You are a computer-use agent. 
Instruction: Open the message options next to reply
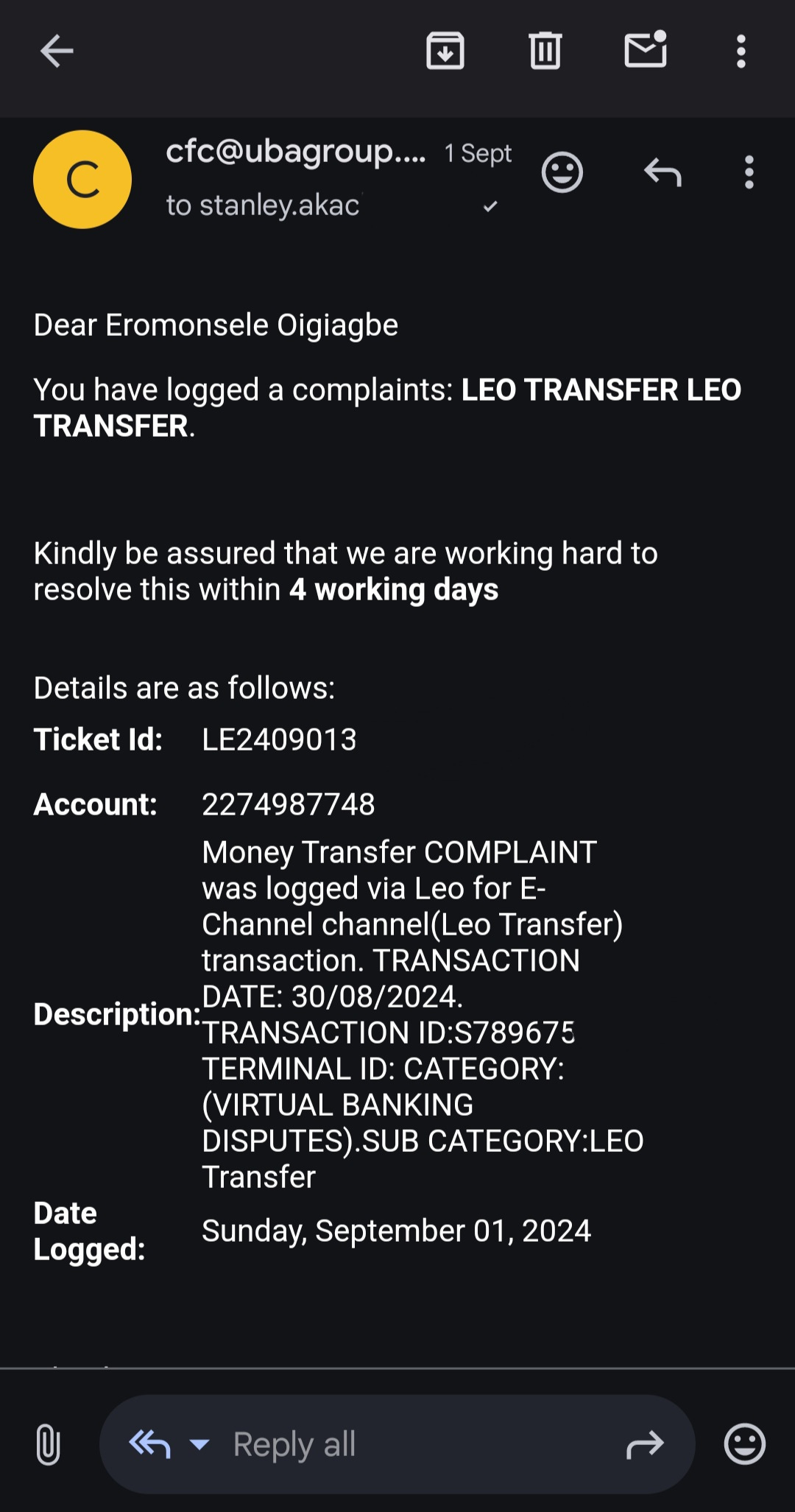[749, 173]
